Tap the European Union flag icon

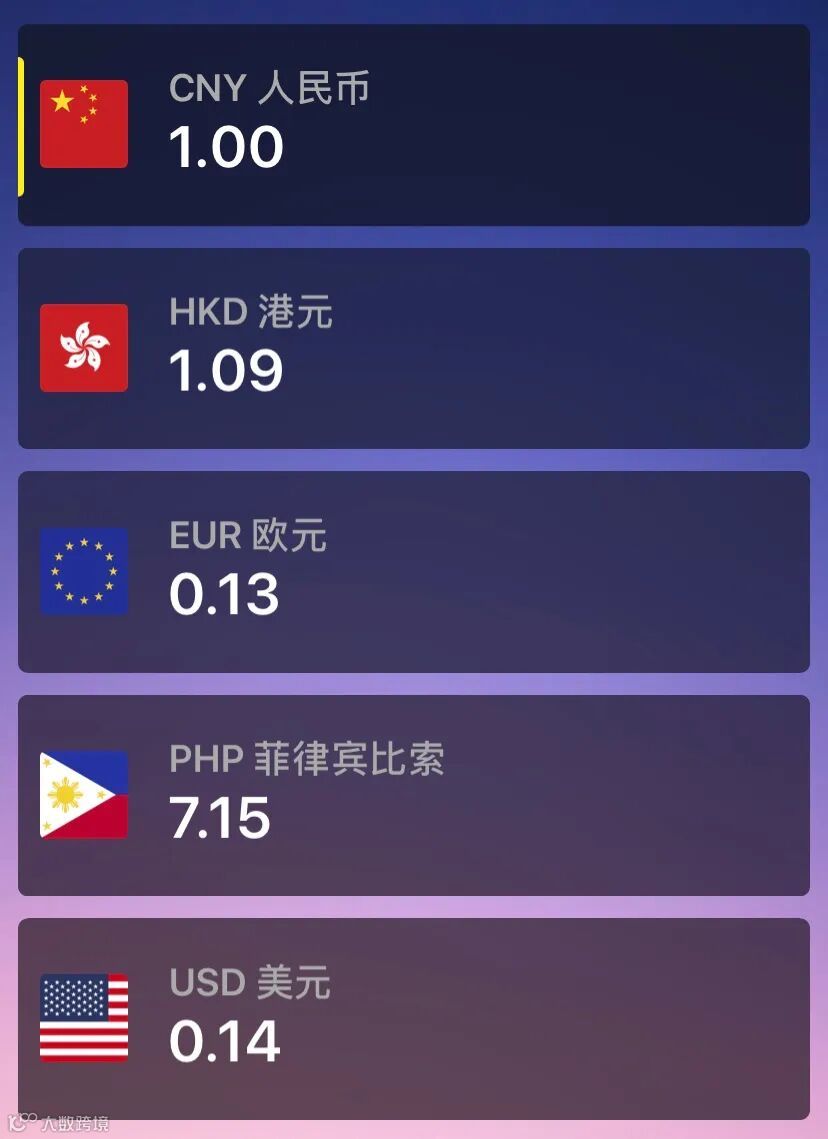click(84, 568)
